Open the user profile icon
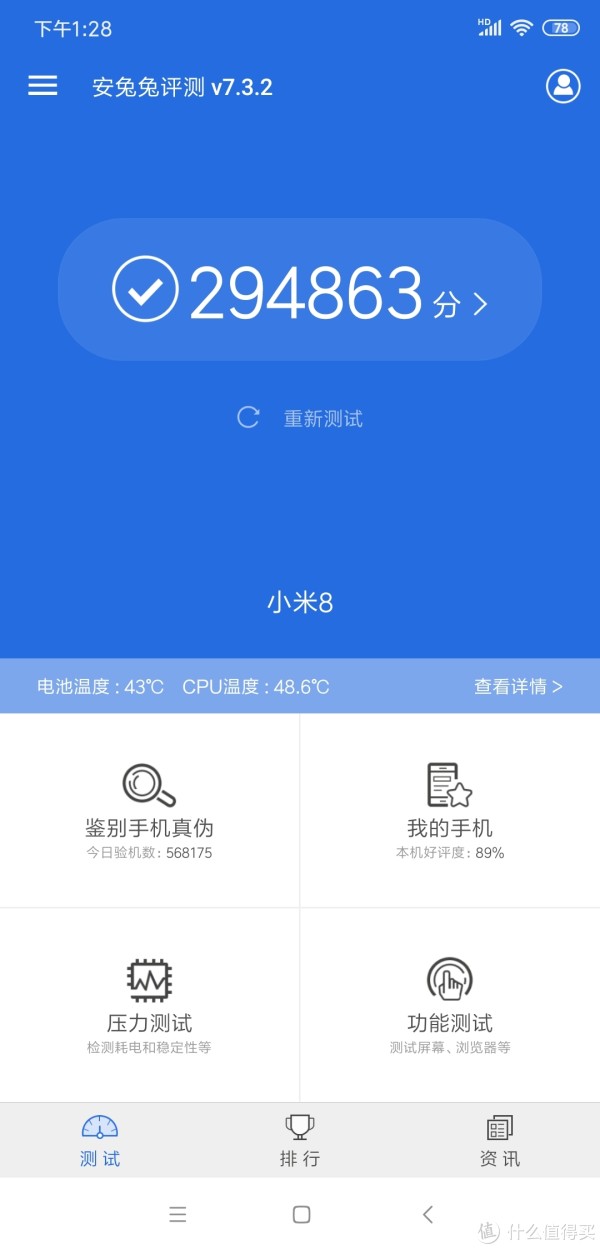 563,86
